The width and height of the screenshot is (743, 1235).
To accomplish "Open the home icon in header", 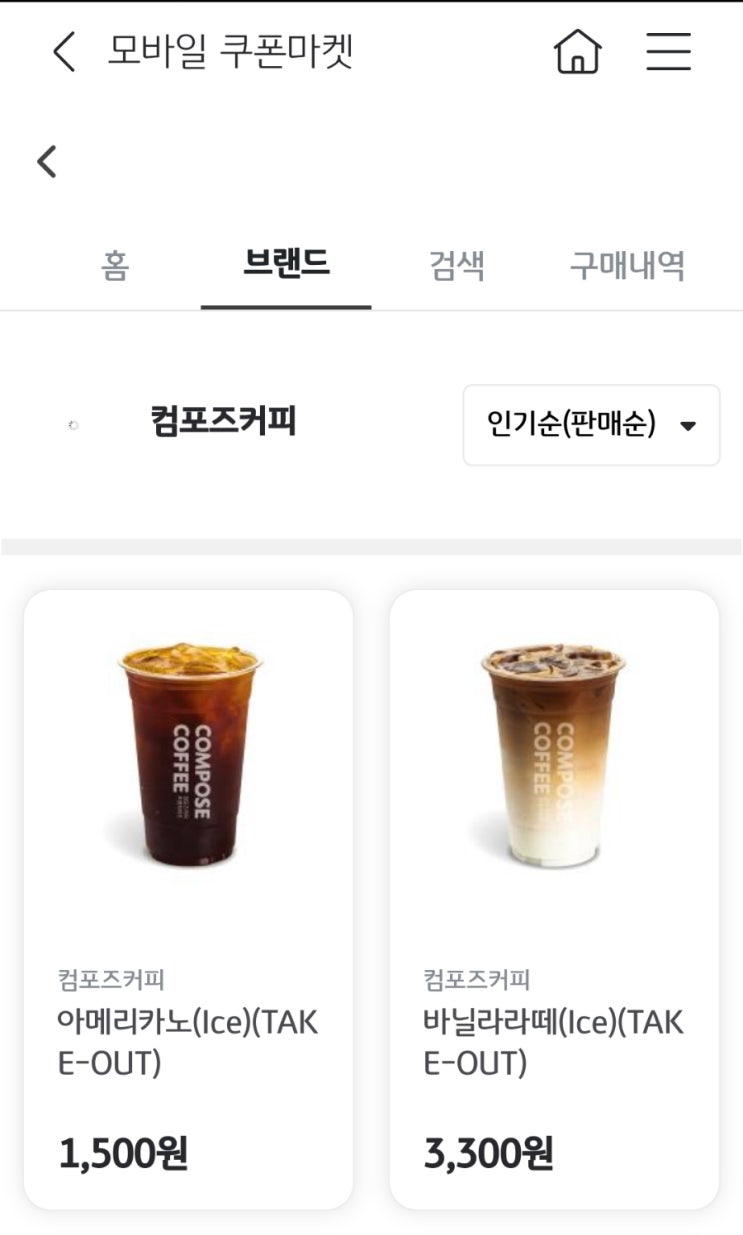I will point(578,51).
